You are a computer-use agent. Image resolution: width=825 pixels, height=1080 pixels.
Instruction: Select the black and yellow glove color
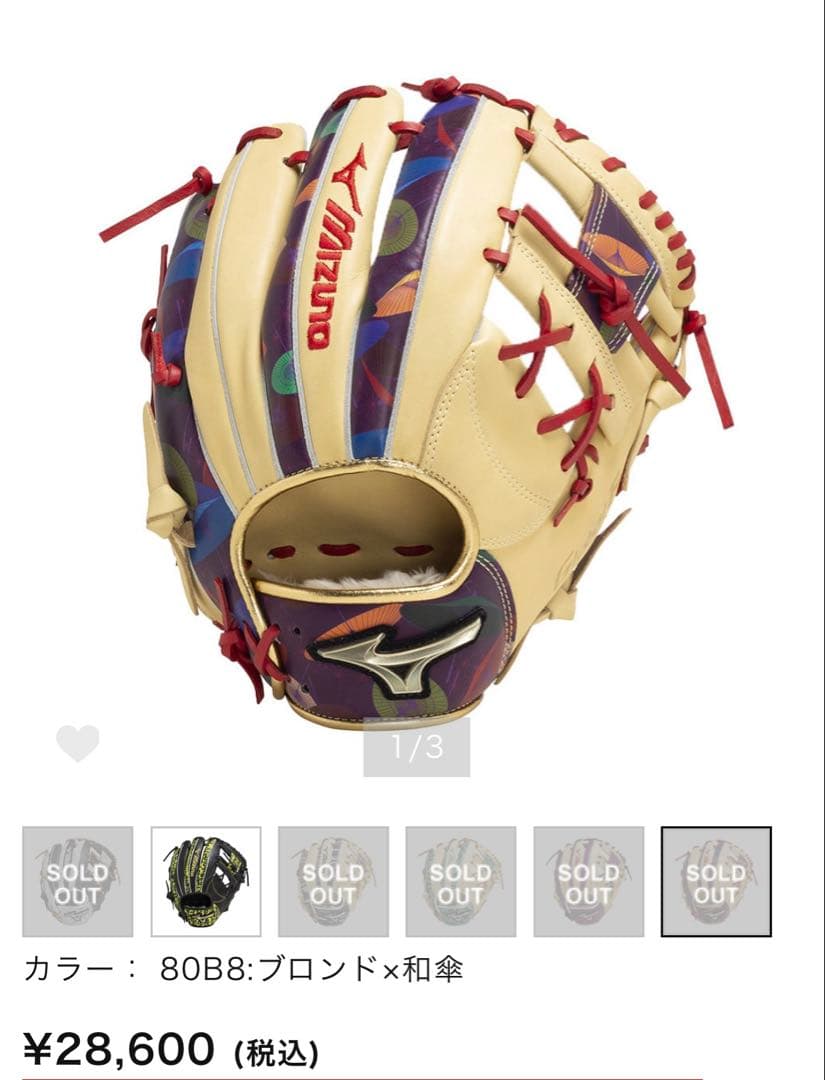(x=206, y=881)
